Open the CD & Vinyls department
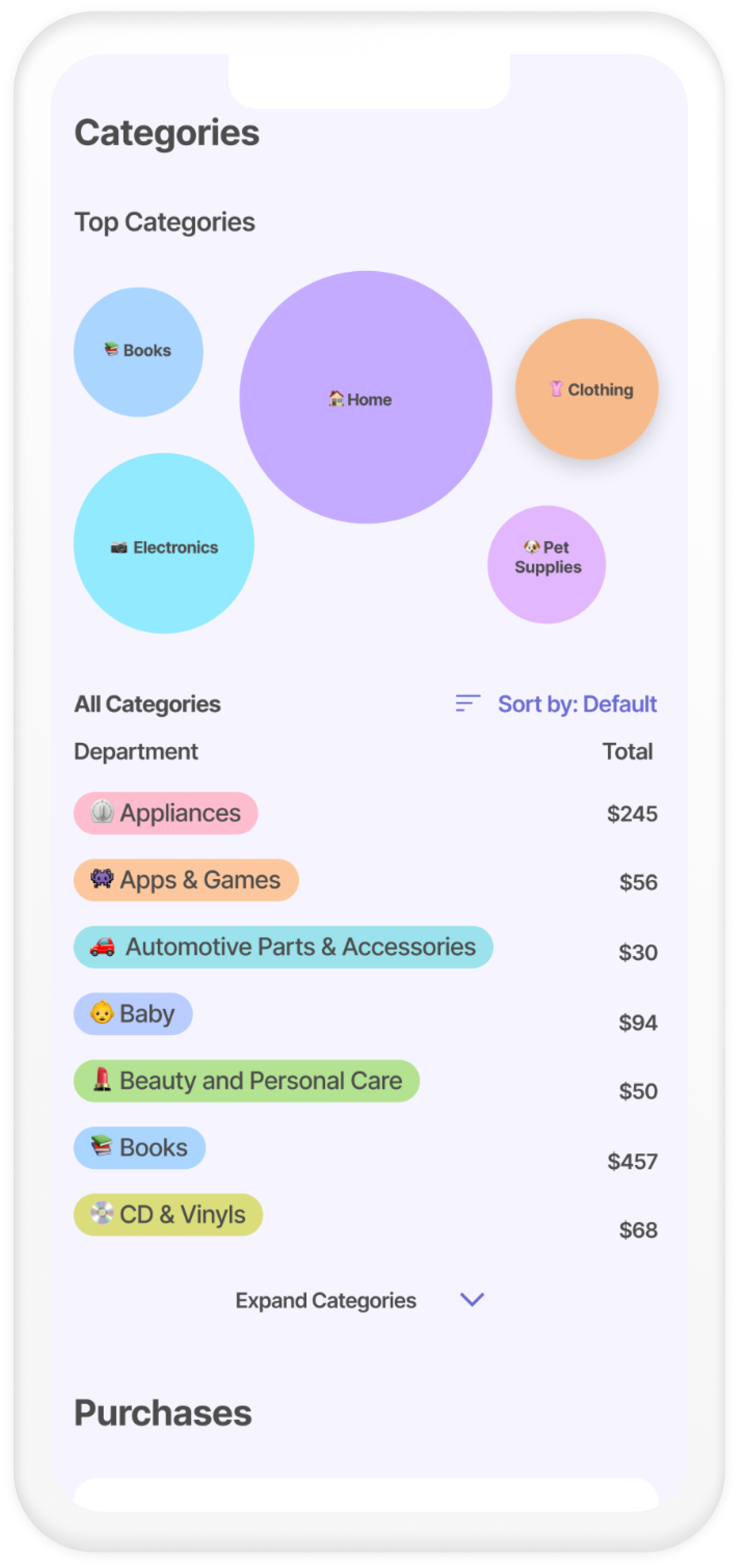 [168, 1215]
